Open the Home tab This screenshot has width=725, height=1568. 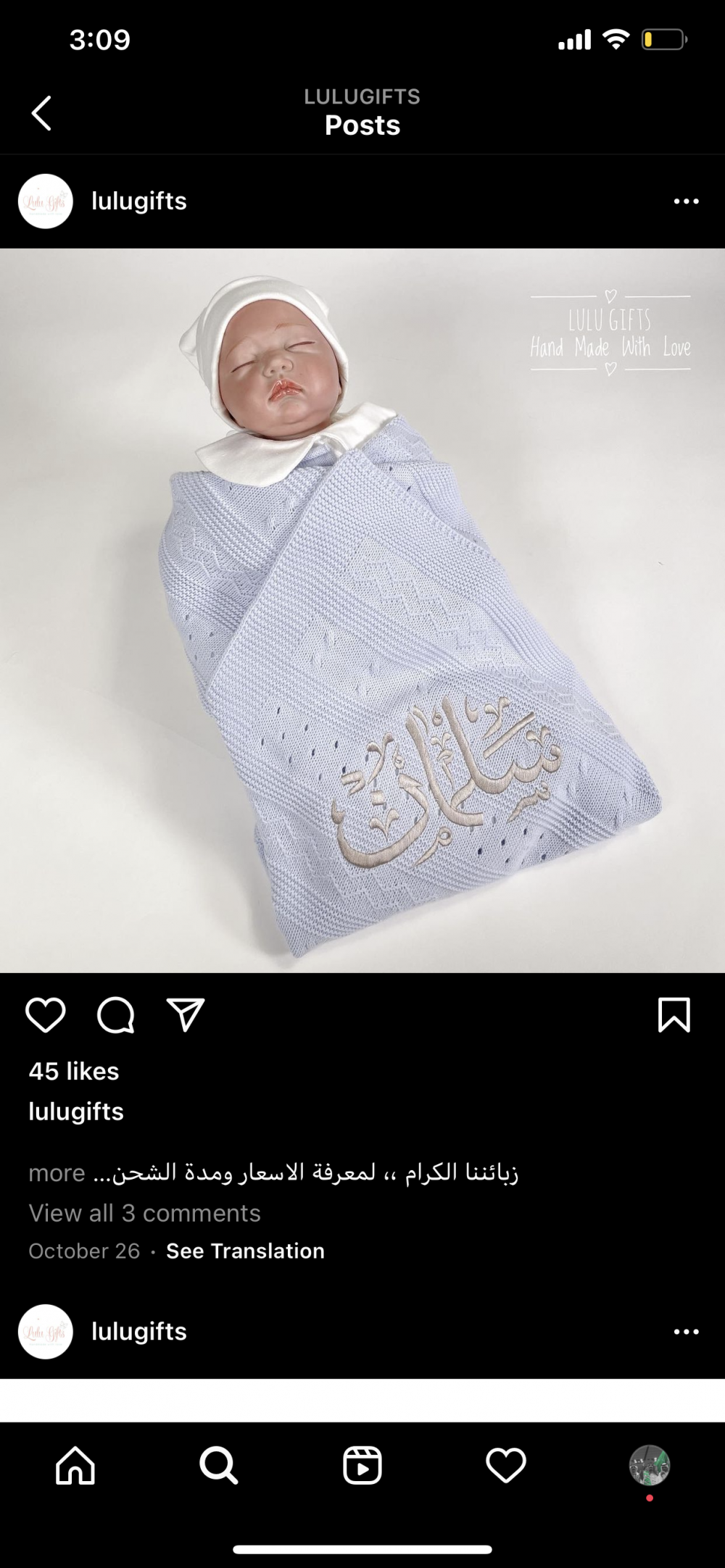pyautogui.click(x=75, y=1466)
